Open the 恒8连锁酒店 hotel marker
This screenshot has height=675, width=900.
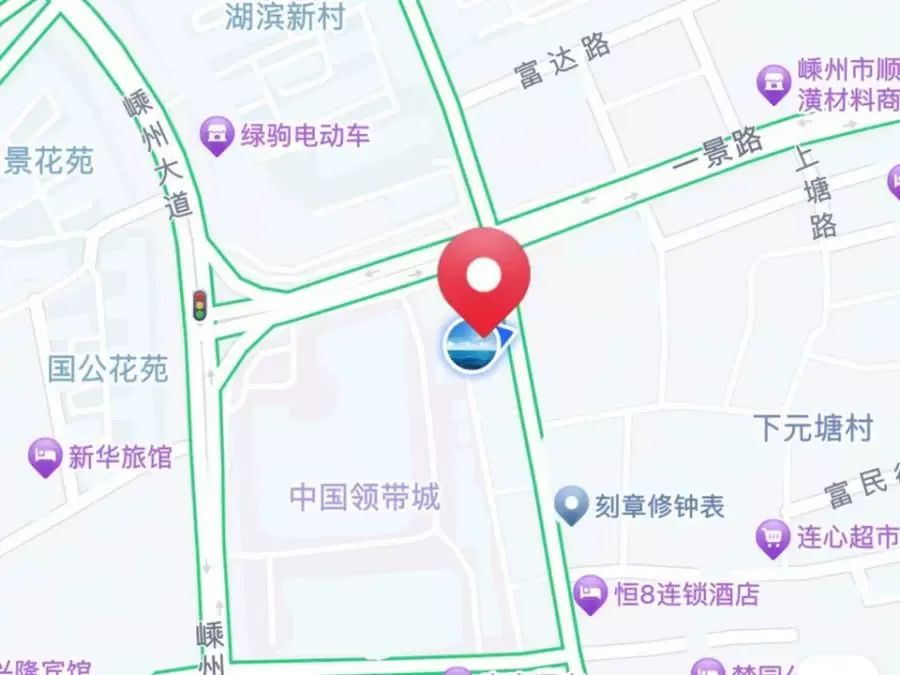pos(591,596)
